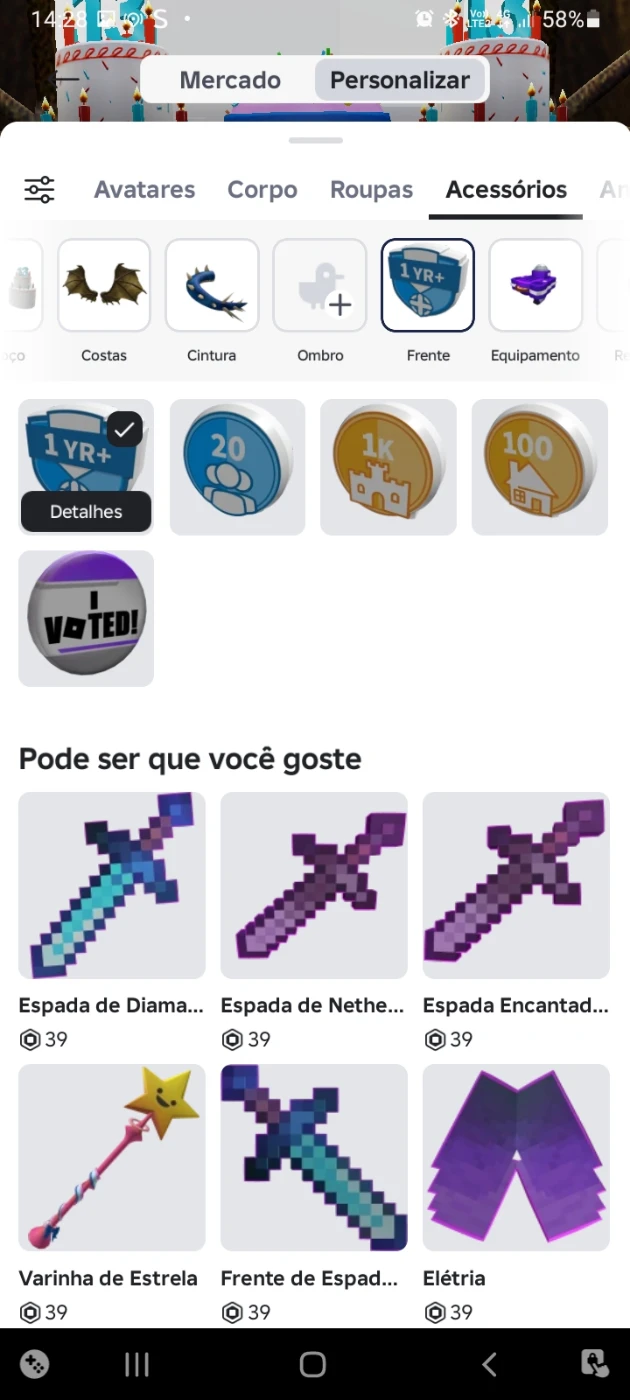Equip the 100 house badge item

coord(539,467)
